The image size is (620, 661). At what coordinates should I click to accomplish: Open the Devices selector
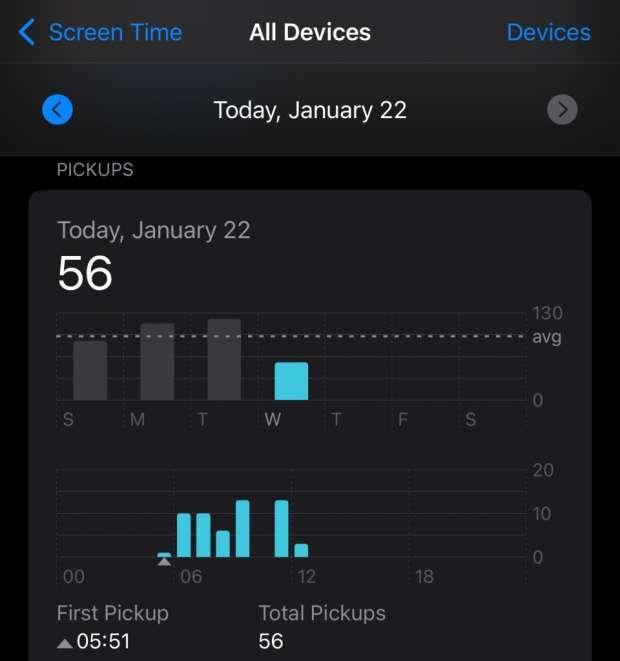[548, 32]
